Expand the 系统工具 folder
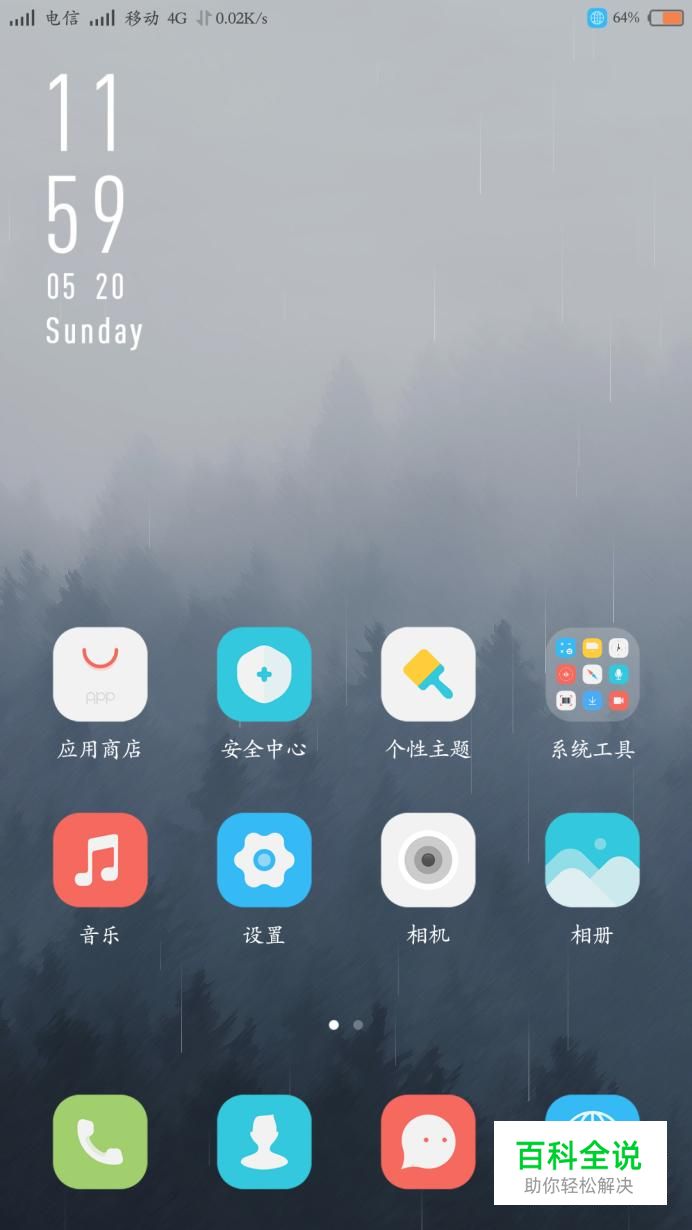692x1230 pixels. tap(592, 674)
